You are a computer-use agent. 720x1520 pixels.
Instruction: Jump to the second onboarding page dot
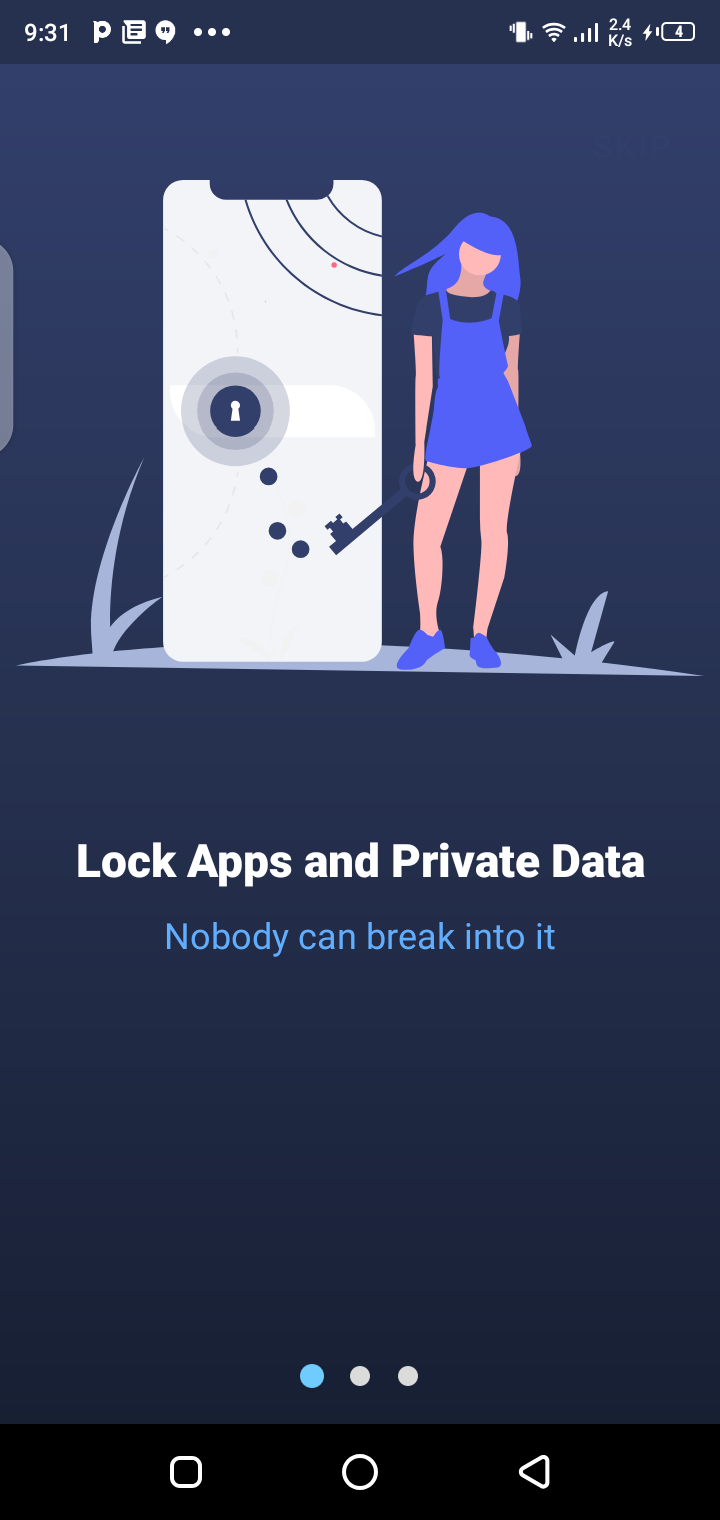pyautogui.click(x=360, y=1376)
